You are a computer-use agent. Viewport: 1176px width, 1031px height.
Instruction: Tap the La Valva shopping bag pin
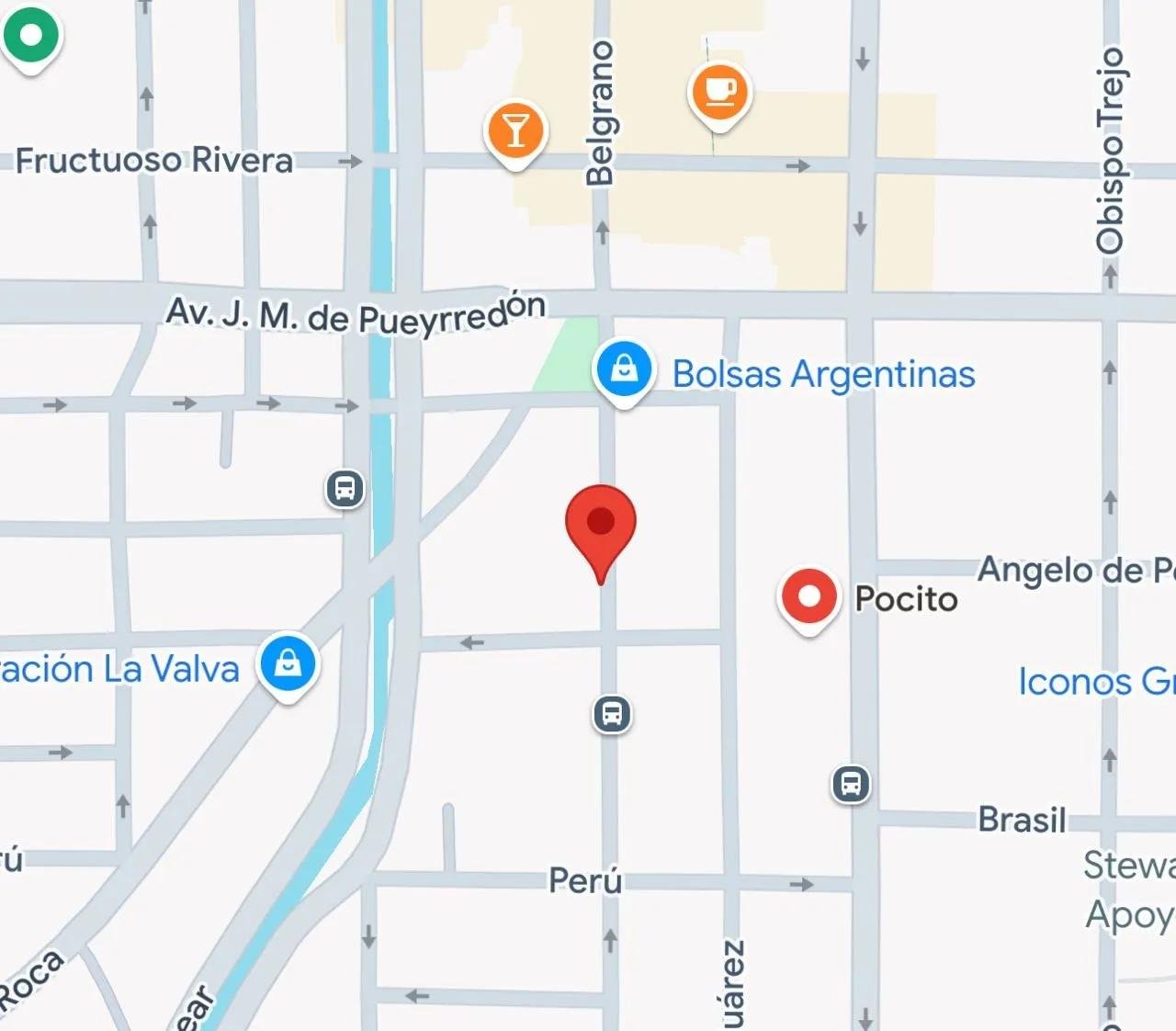point(288,663)
